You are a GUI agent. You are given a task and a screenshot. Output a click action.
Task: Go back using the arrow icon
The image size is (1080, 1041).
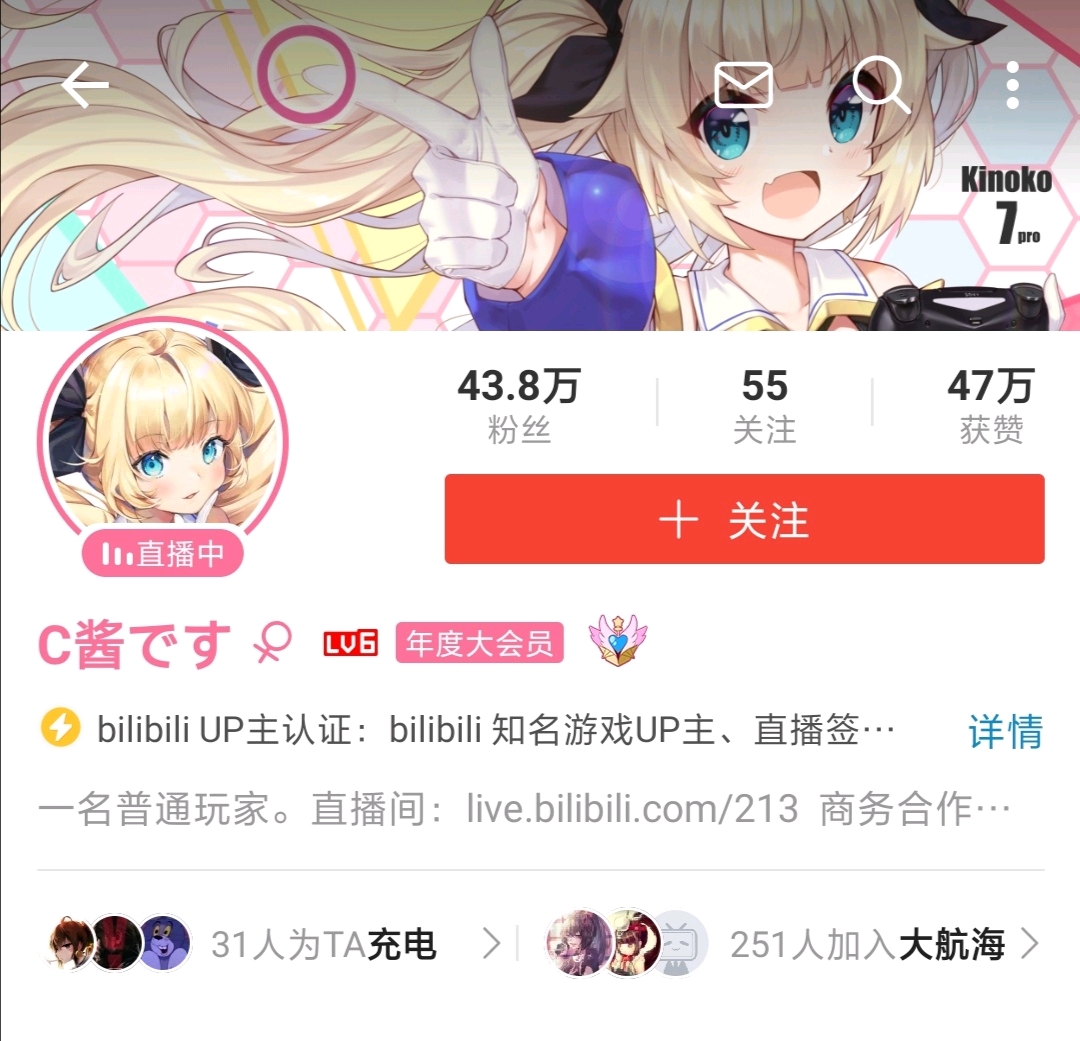coord(85,86)
